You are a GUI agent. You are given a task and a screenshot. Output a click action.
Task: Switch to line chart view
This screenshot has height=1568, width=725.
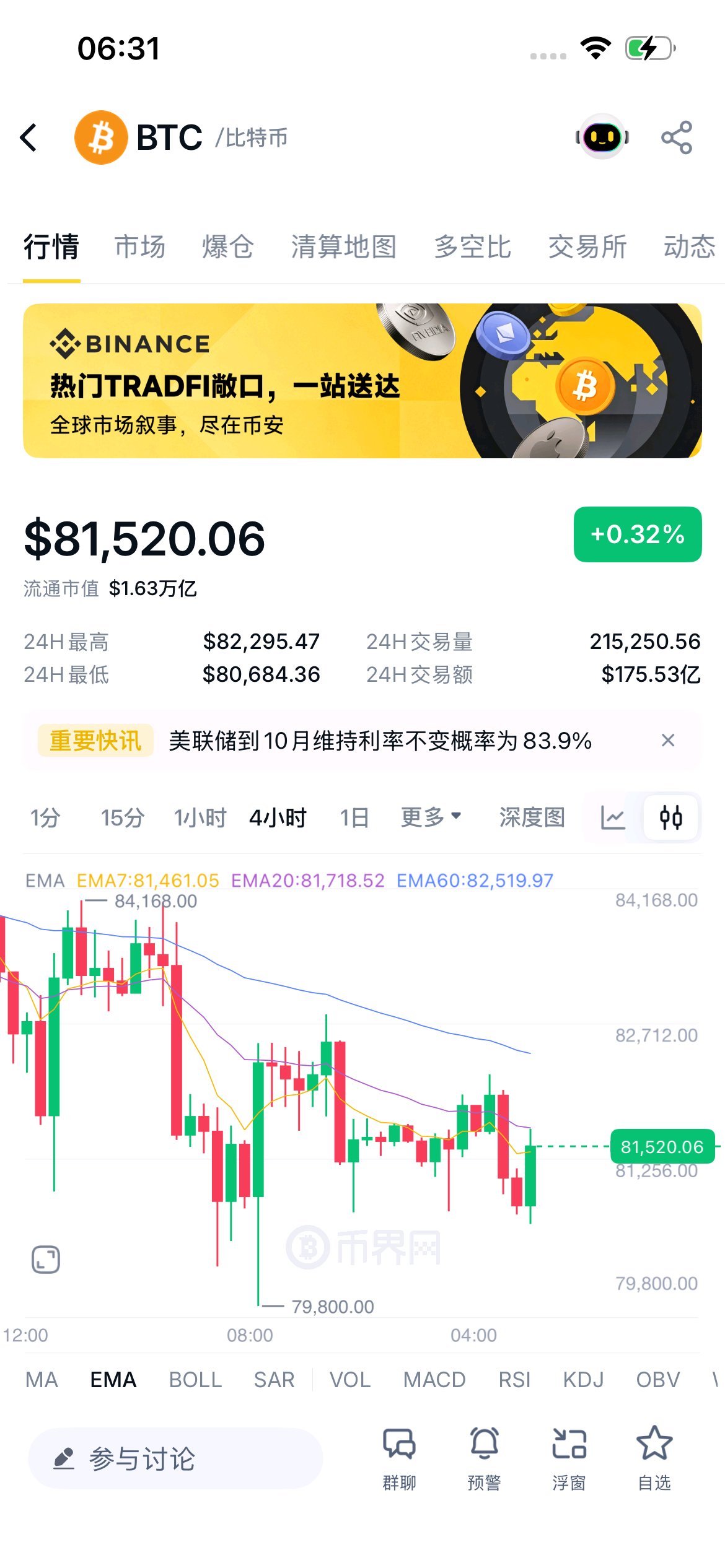[x=613, y=817]
